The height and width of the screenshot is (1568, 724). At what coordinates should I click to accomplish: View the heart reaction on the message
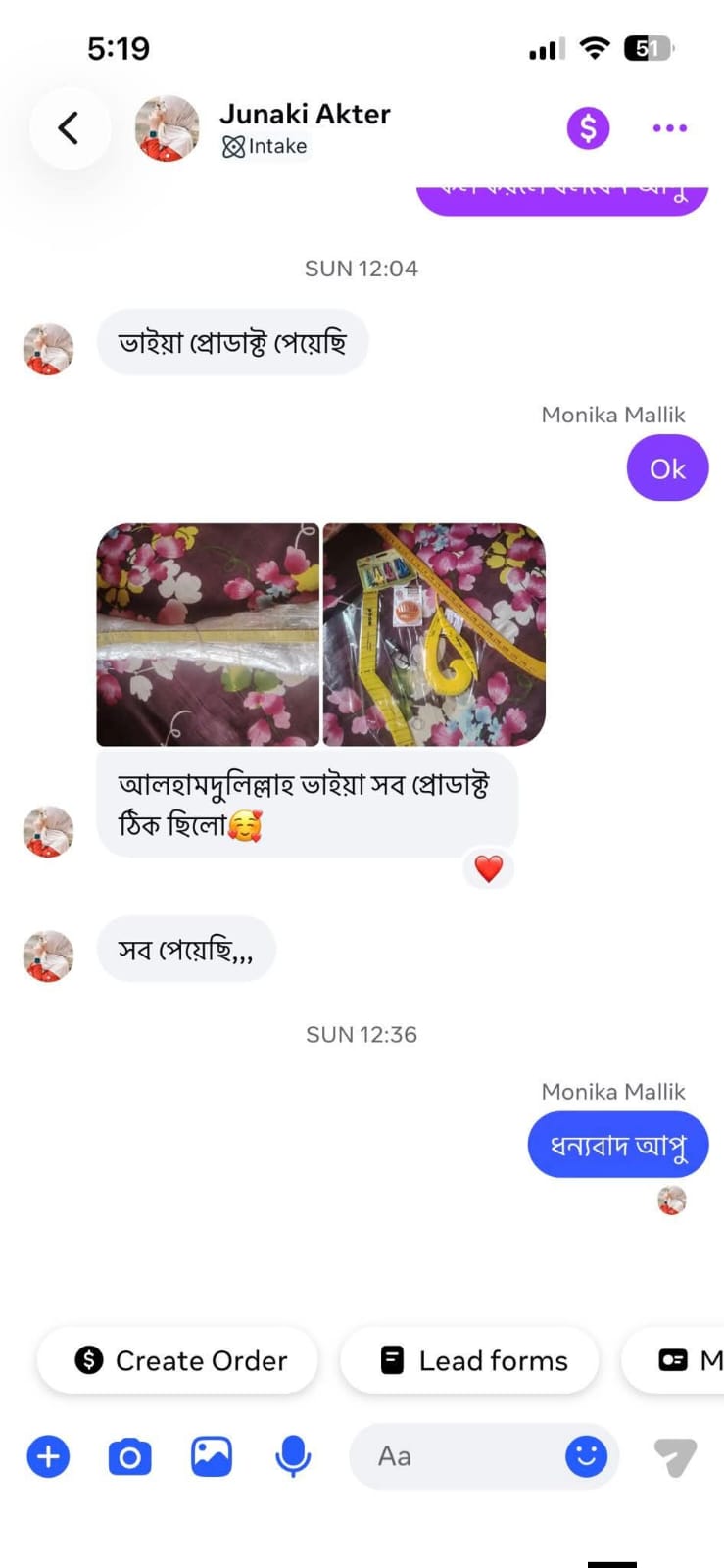tap(488, 867)
